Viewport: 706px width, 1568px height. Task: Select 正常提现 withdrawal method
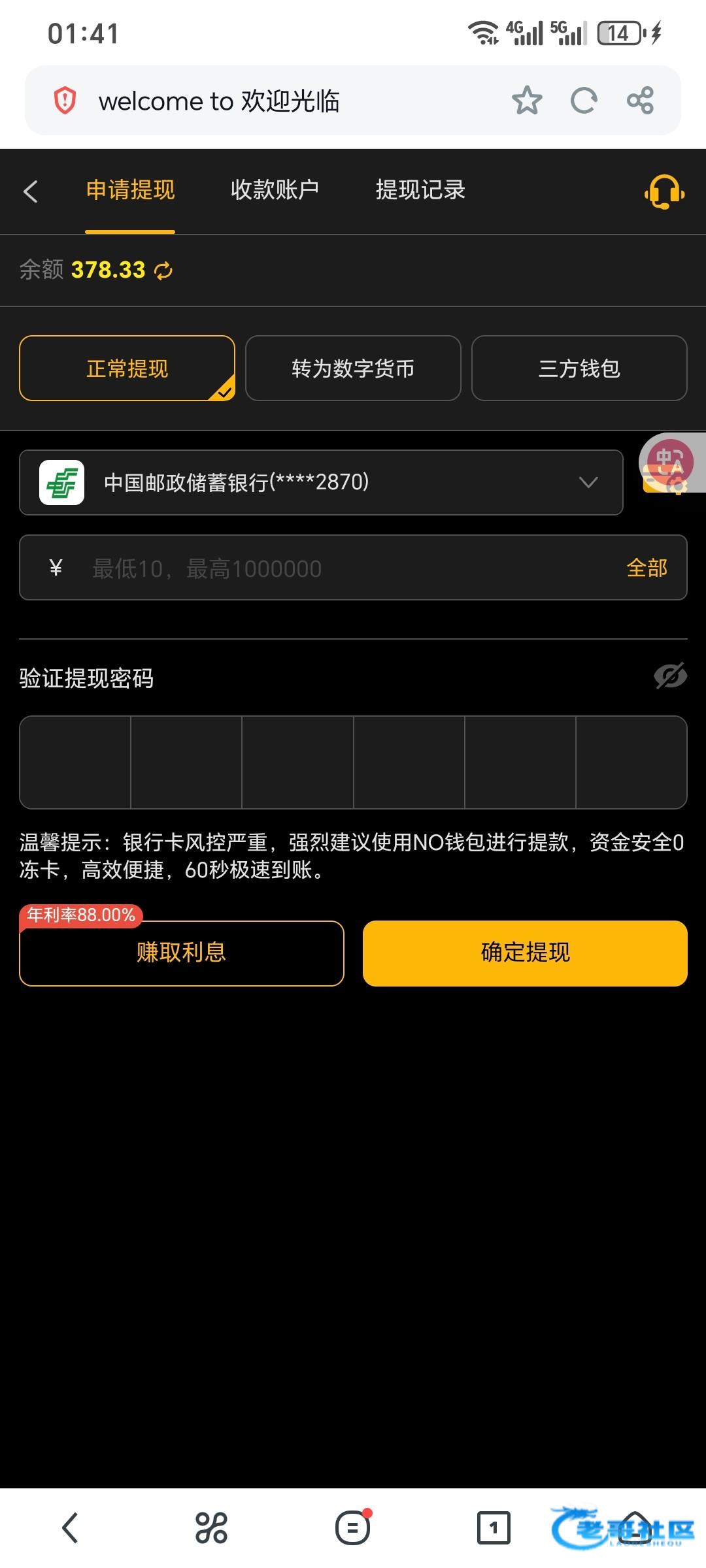127,368
